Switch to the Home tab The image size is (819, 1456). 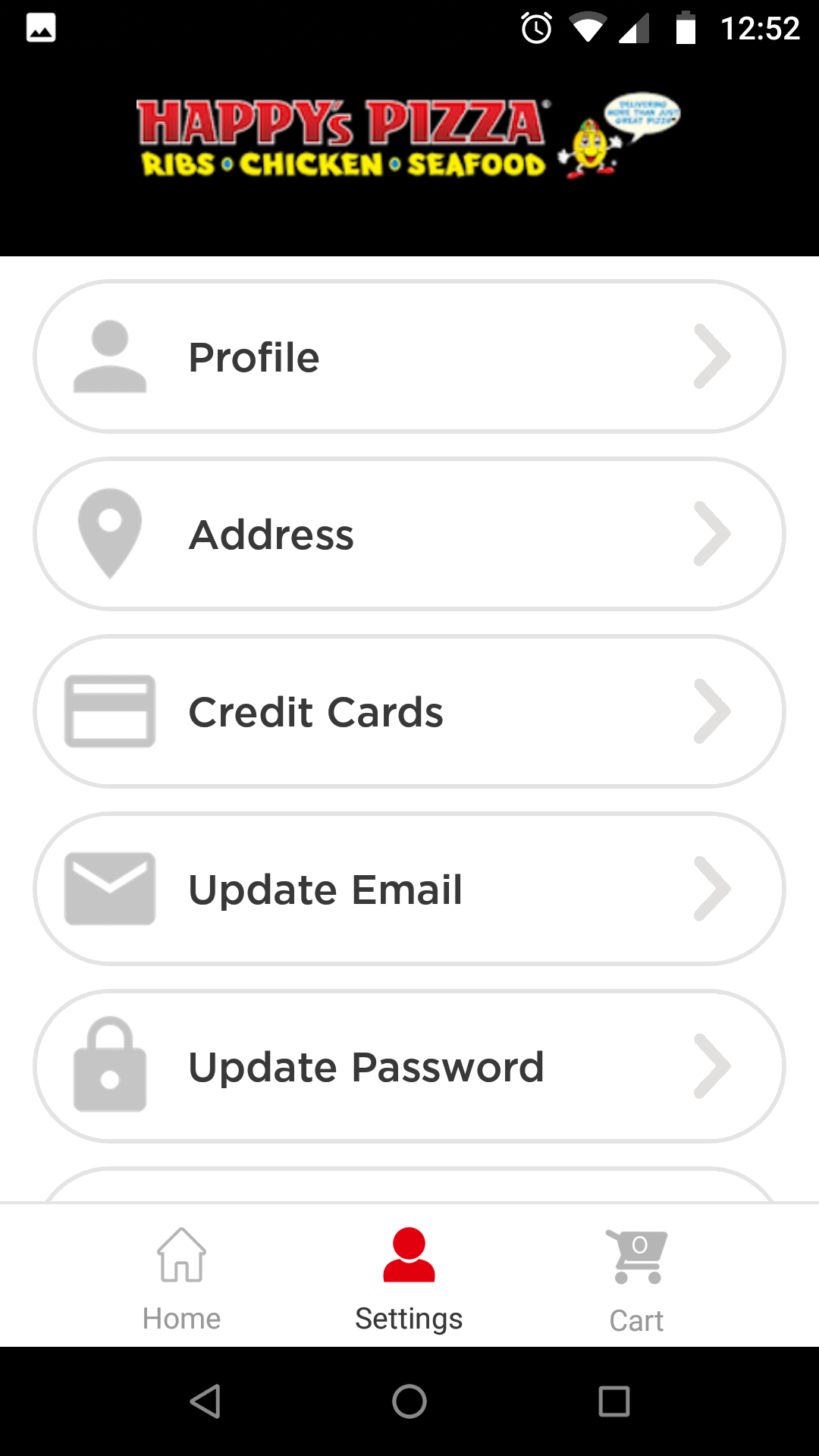pyautogui.click(x=182, y=1277)
